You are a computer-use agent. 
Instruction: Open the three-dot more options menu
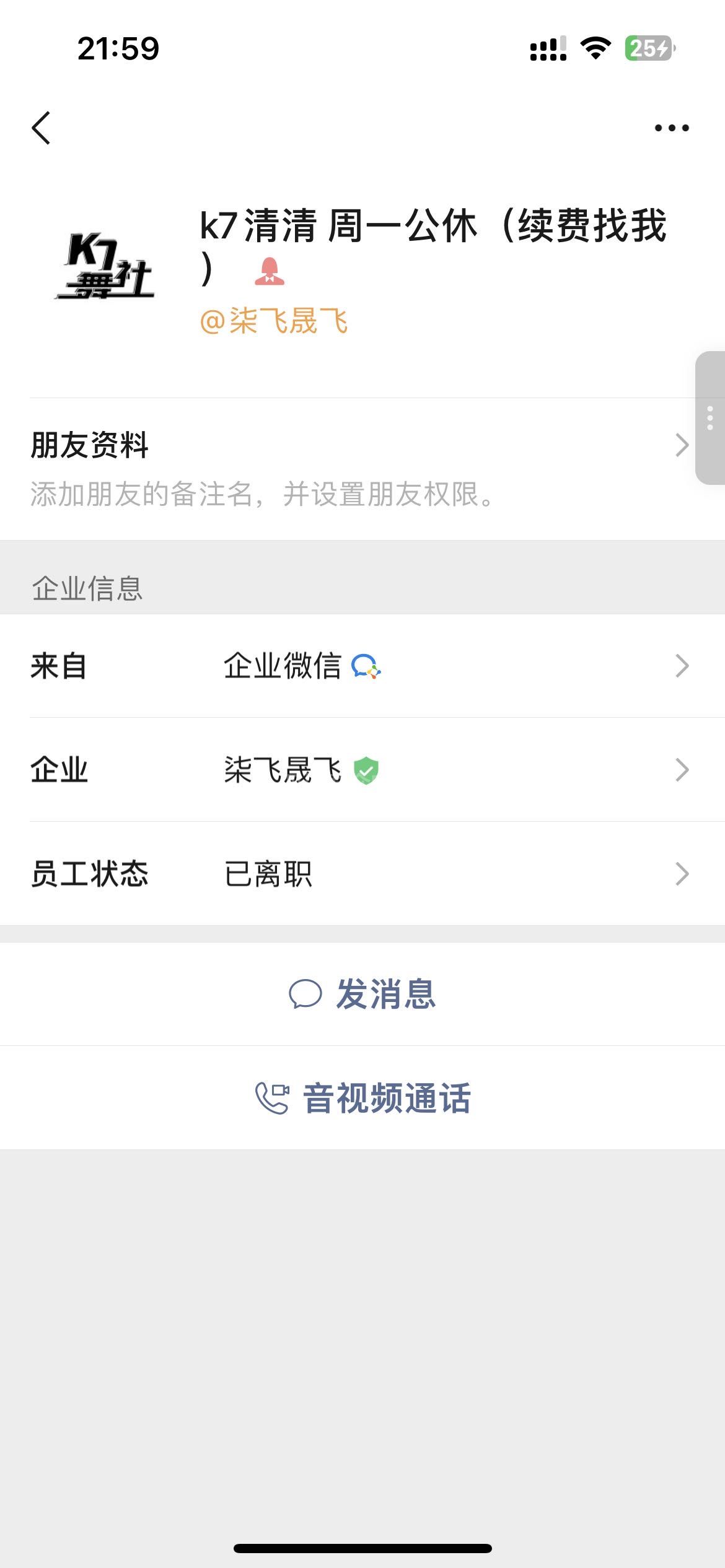pyautogui.click(x=672, y=128)
